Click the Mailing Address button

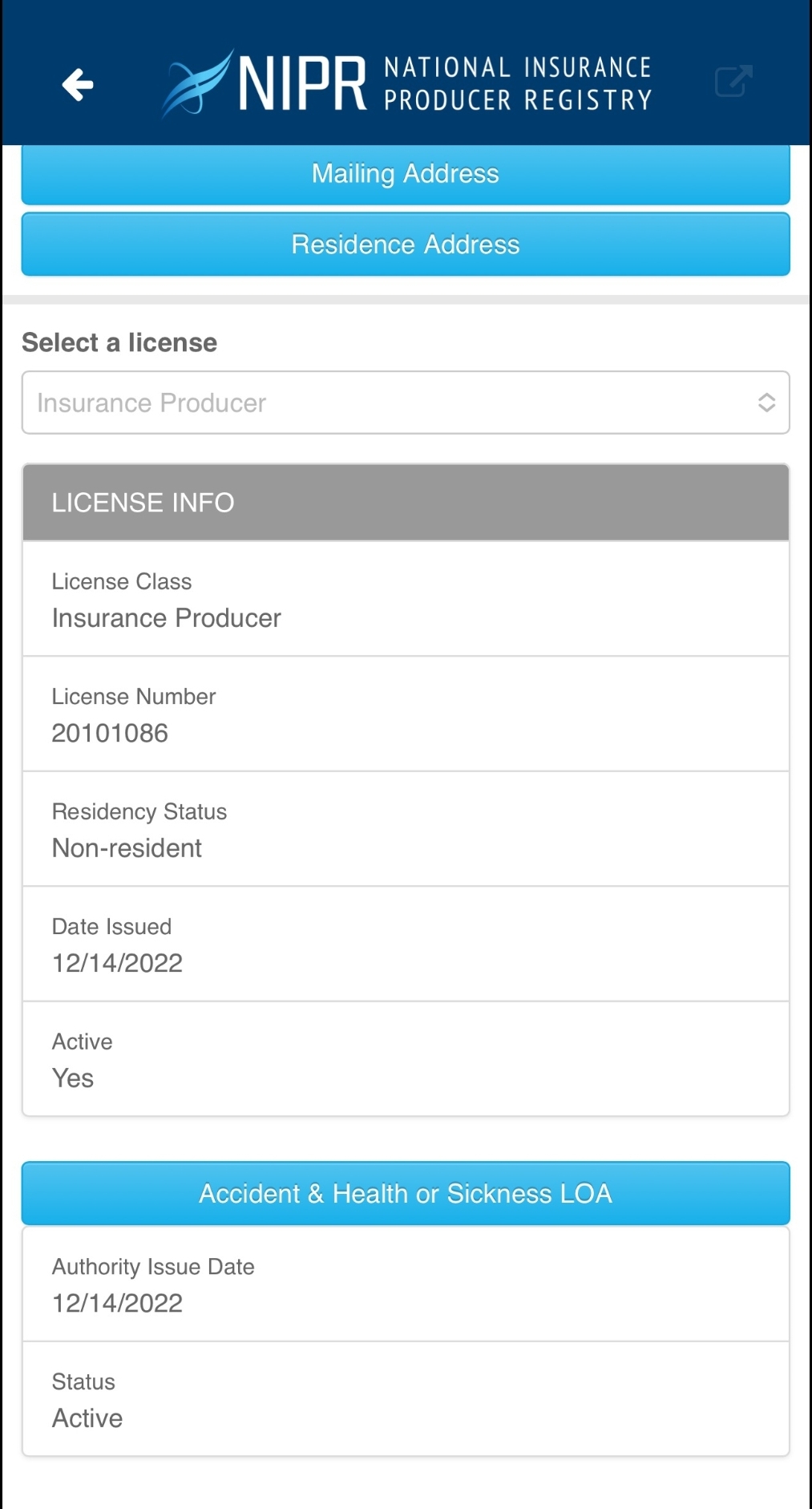(x=406, y=174)
